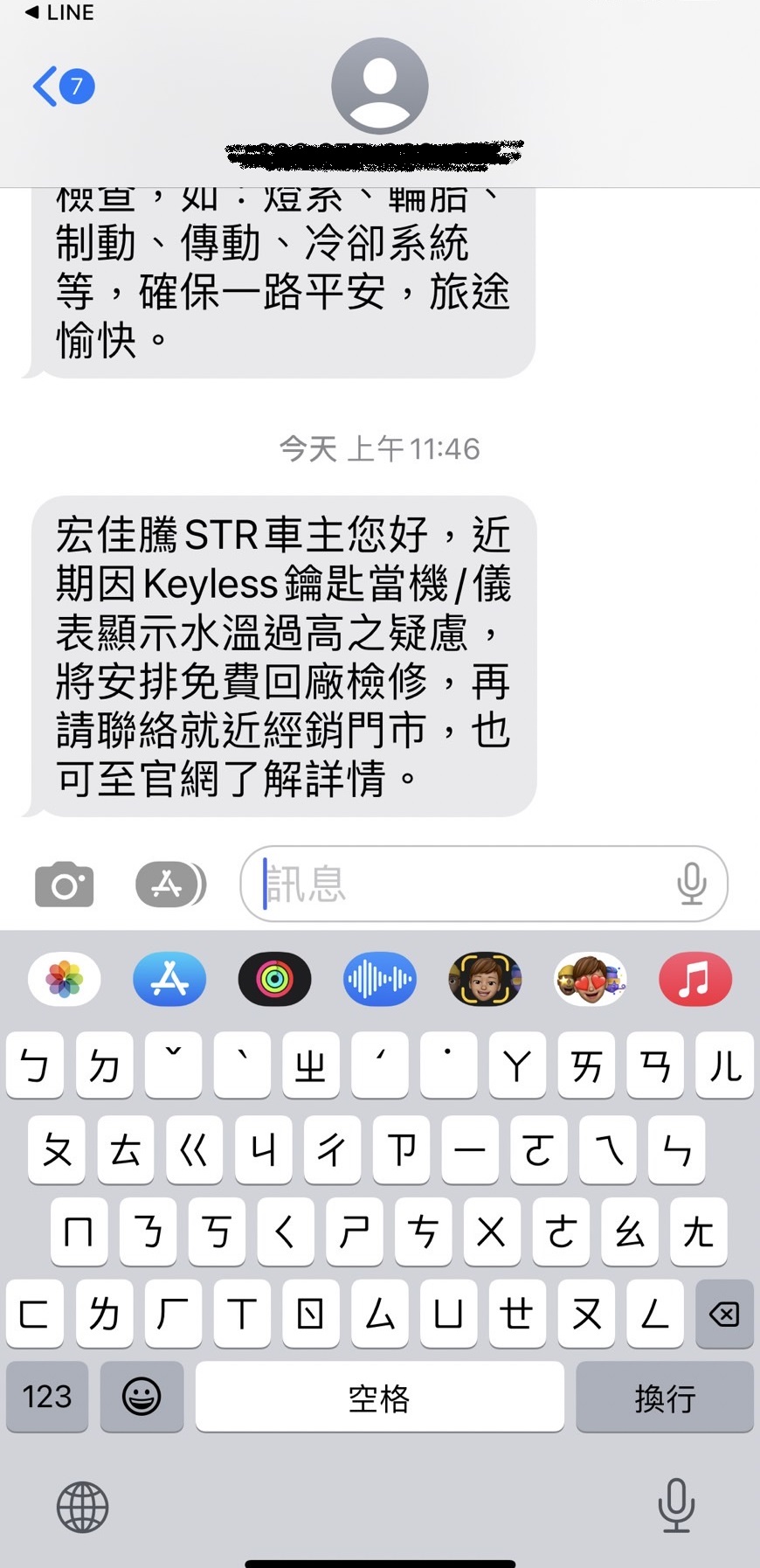Toggle the iMessage apps drawer button
Image resolution: width=760 pixels, height=1568 pixels.
click(x=171, y=885)
